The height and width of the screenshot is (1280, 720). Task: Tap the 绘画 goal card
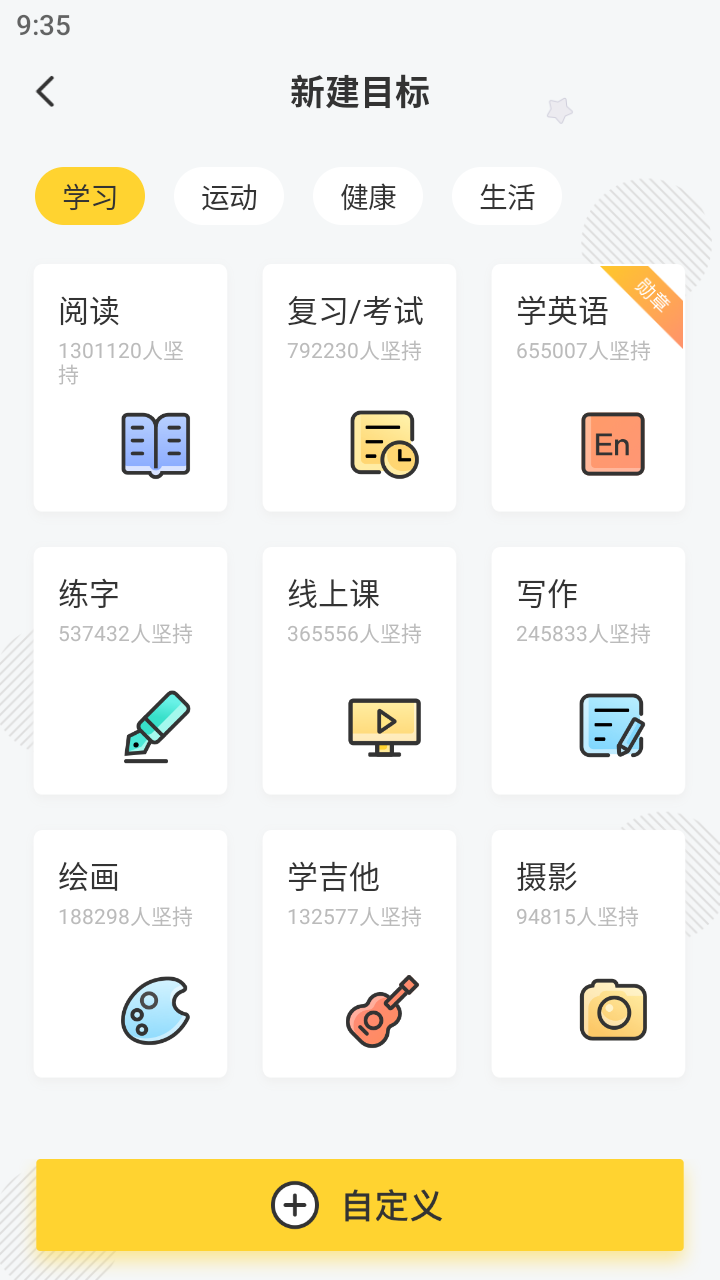point(131,954)
